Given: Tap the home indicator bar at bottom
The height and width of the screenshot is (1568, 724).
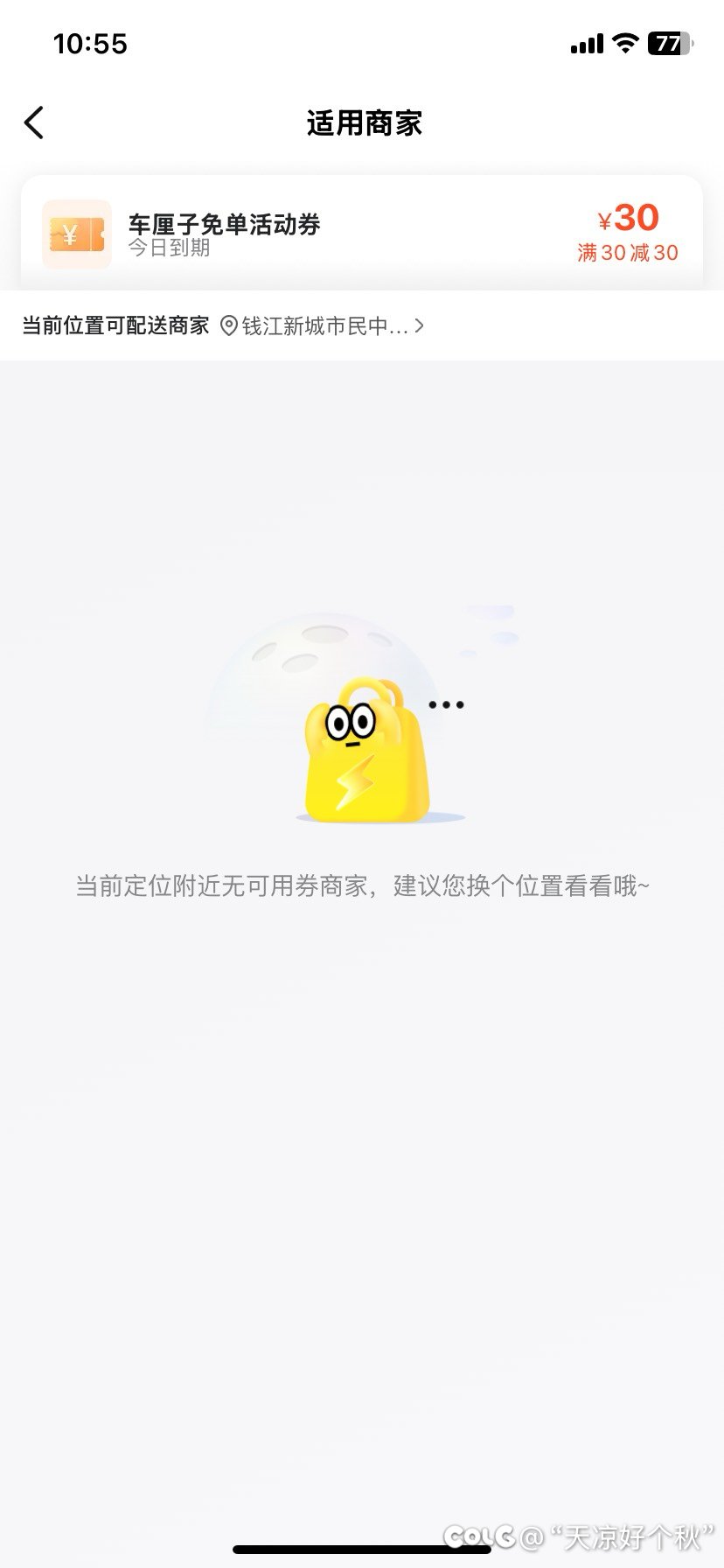Looking at the screenshot, I should coord(362,1550).
